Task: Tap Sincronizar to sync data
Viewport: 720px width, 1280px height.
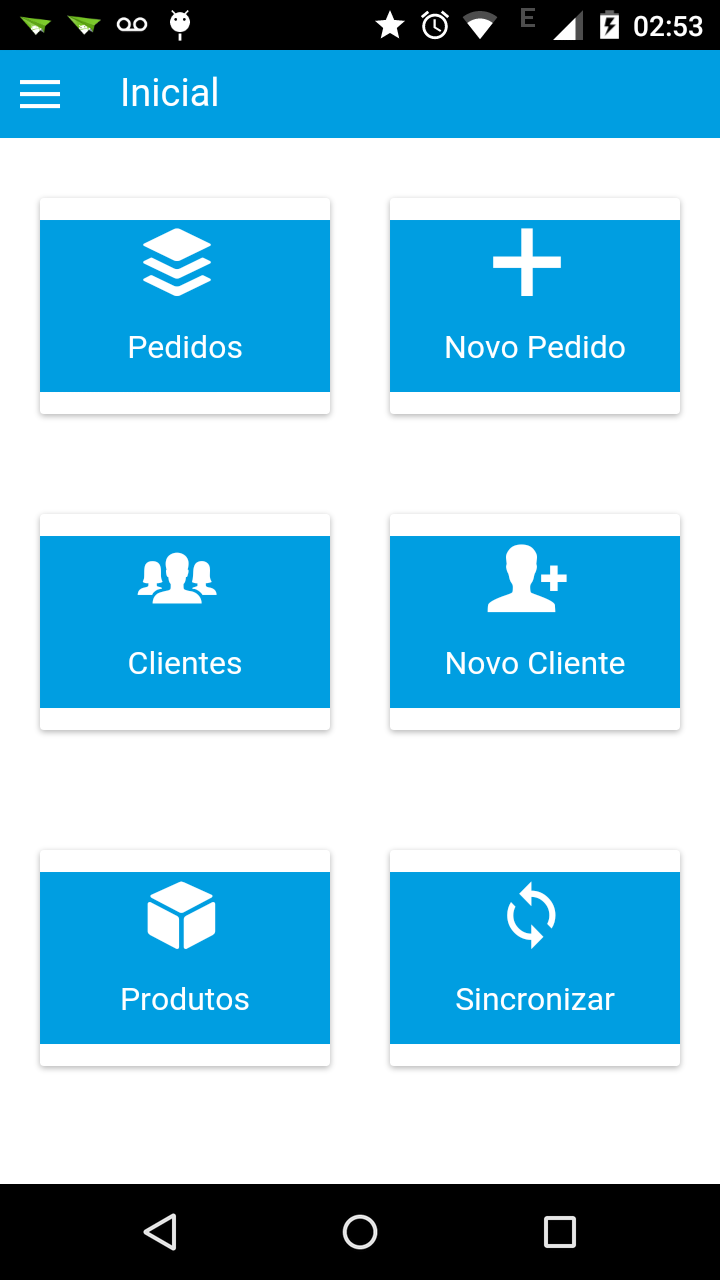Action: (535, 958)
